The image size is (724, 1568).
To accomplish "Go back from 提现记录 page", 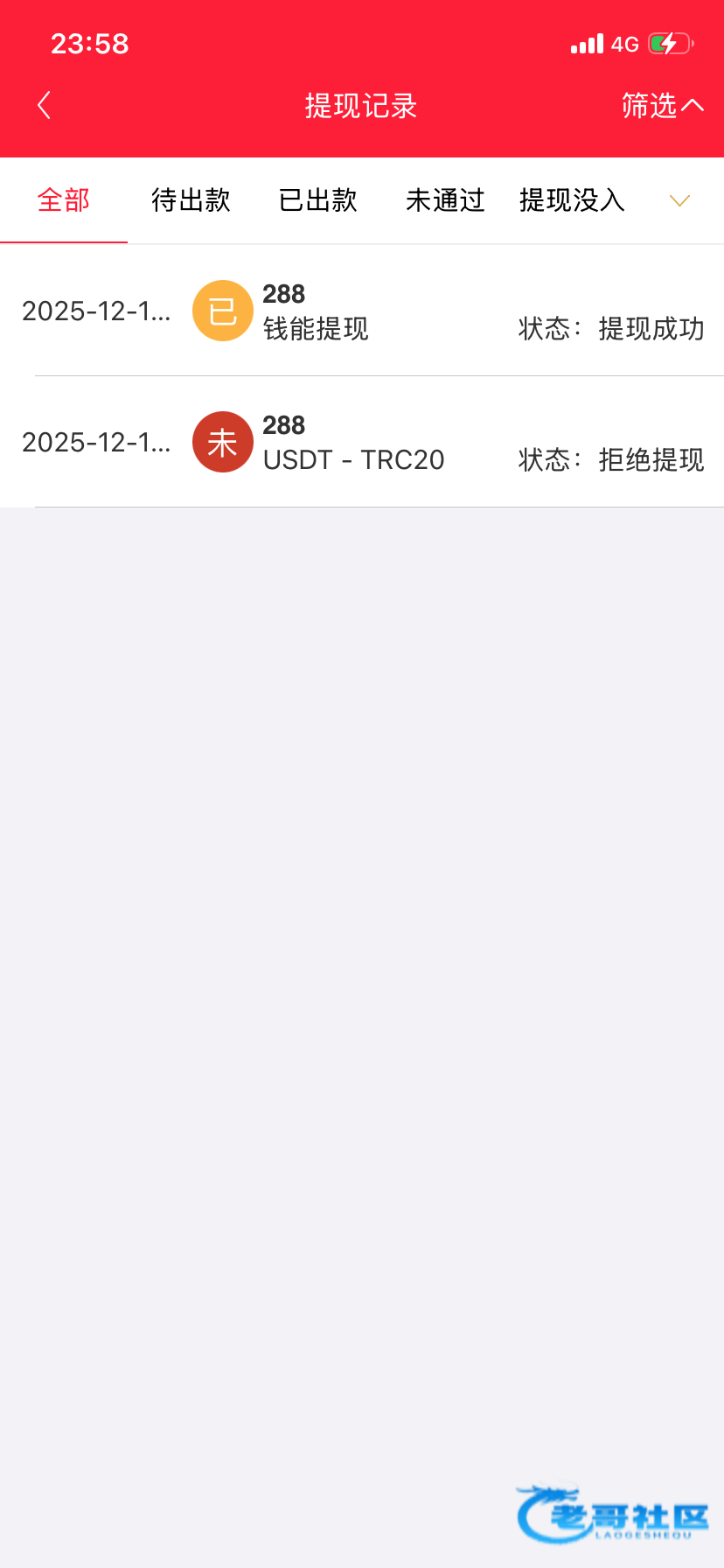I will pyautogui.click(x=45, y=106).
